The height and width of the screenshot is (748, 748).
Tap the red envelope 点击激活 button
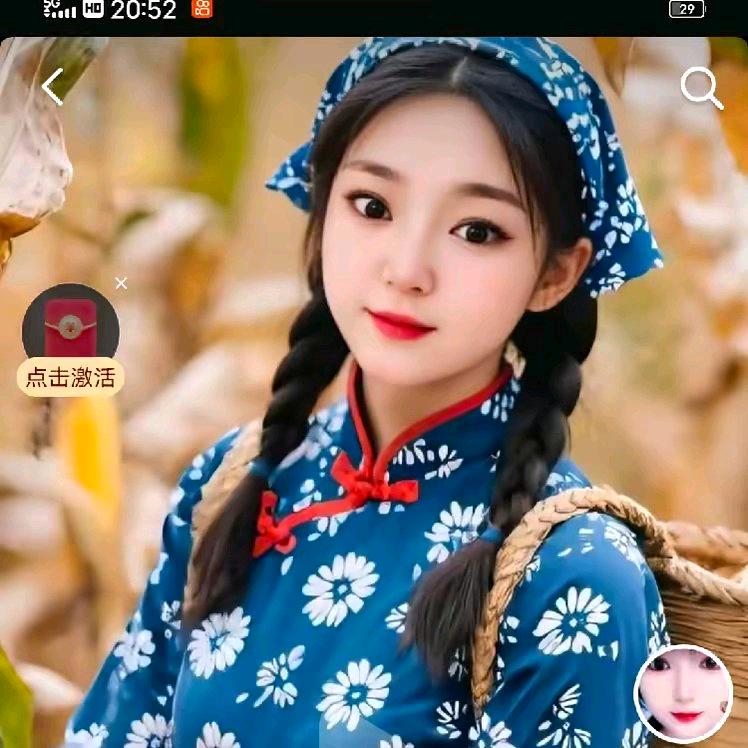pyautogui.click(x=71, y=340)
